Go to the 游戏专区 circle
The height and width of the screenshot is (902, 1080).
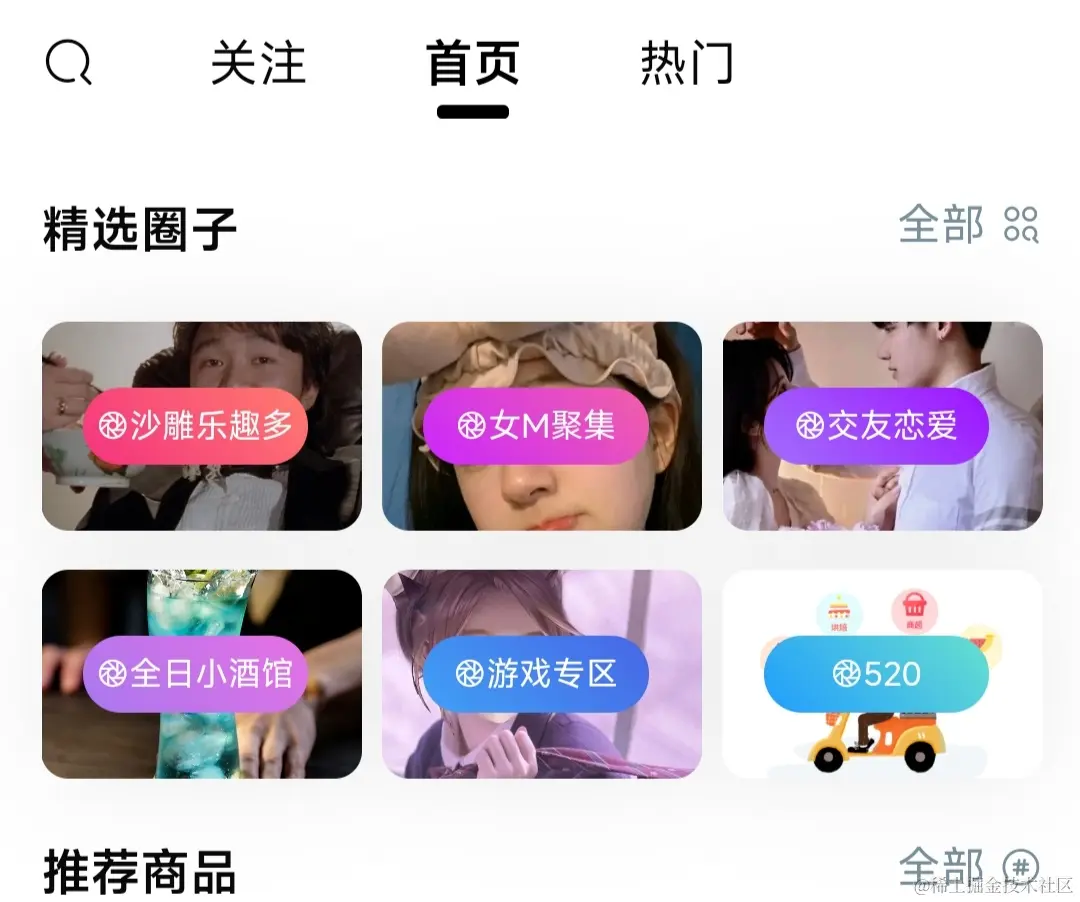[x=541, y=674]
